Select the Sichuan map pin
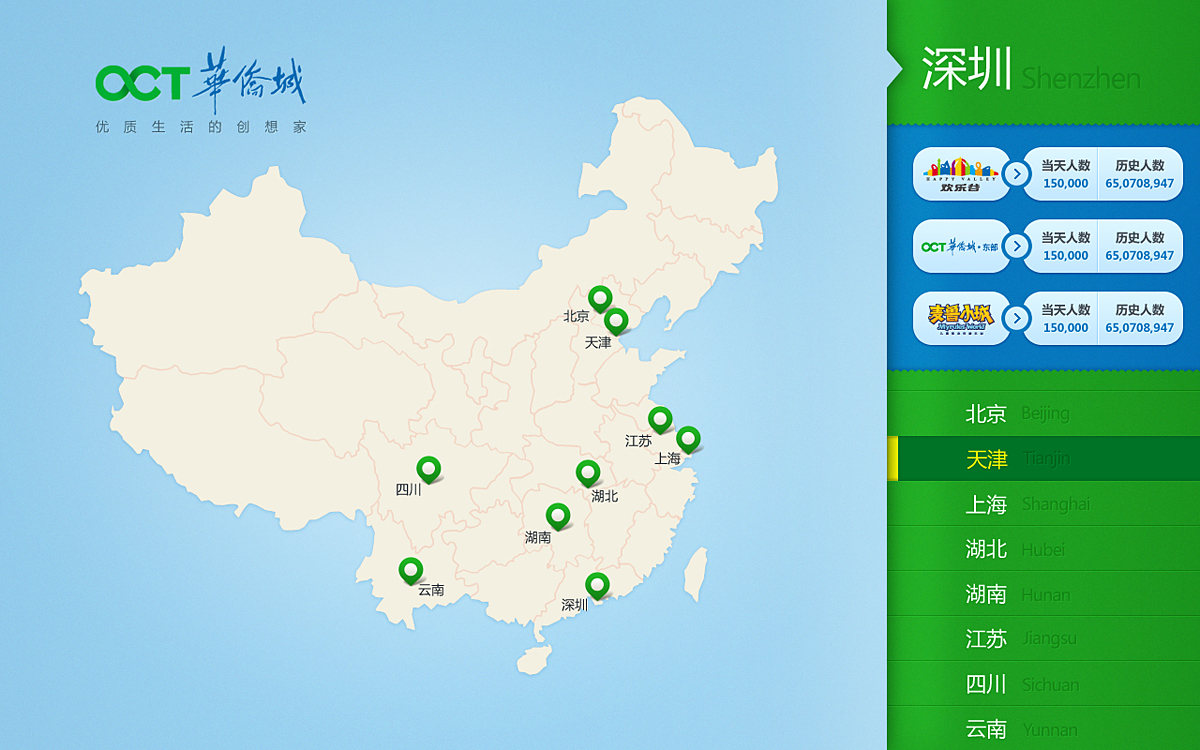This screenshot has width=1200, height=750. (x=429, y=468)
